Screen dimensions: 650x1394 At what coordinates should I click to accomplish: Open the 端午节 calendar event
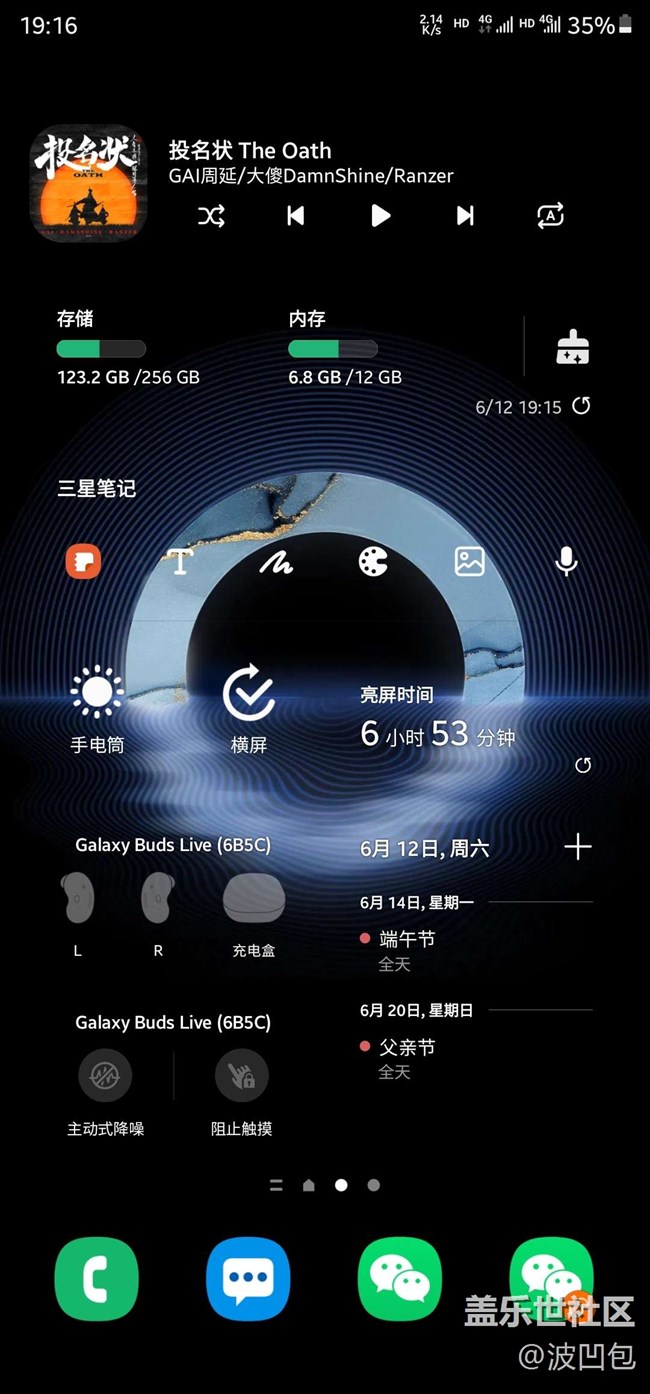[407, 939]
